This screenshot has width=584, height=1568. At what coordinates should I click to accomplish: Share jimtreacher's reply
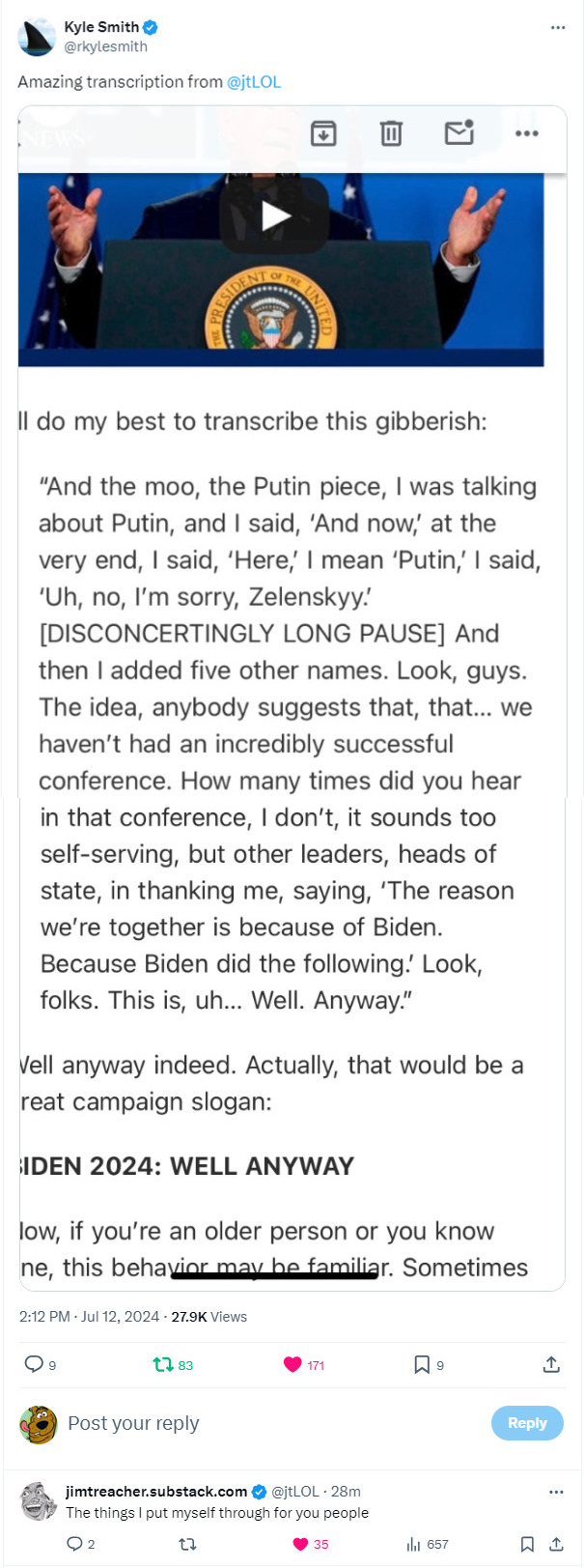click(556, 1544)
